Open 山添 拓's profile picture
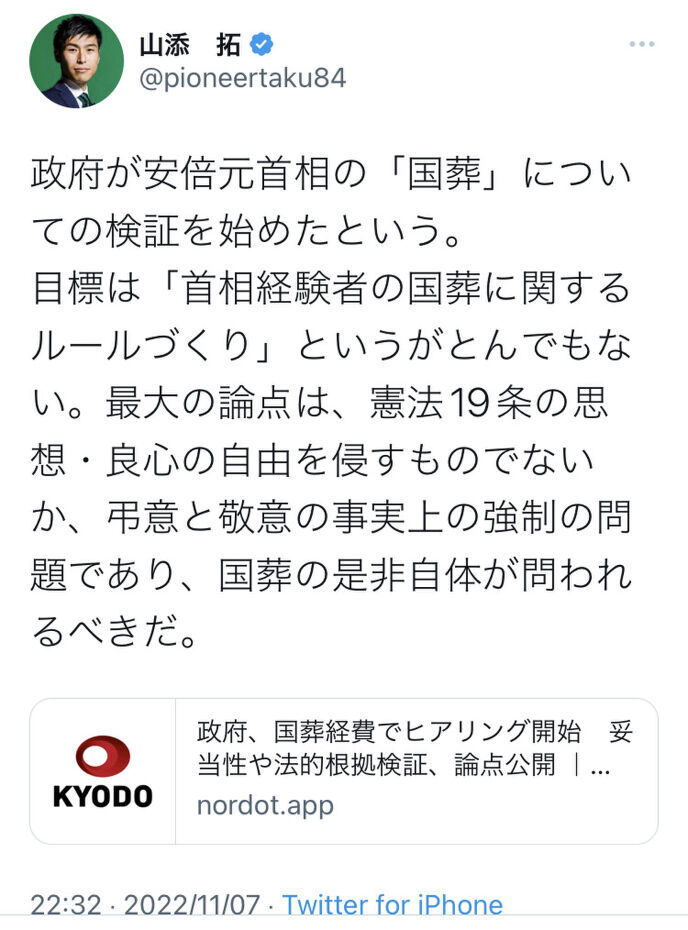Viewport: 688px width, 930px height. pyautogui.click(x=76, y=62)
